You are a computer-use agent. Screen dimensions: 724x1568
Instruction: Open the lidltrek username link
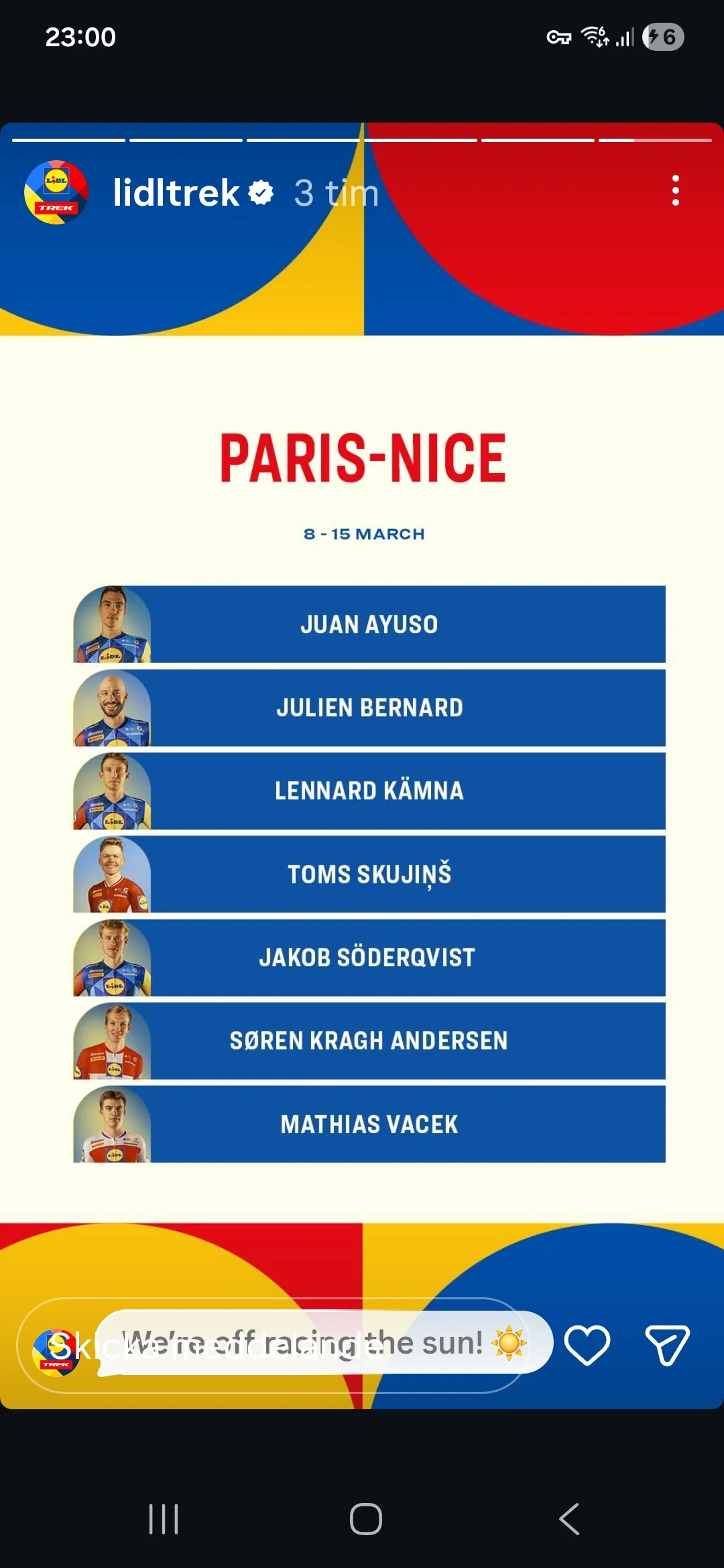(176, 193)
